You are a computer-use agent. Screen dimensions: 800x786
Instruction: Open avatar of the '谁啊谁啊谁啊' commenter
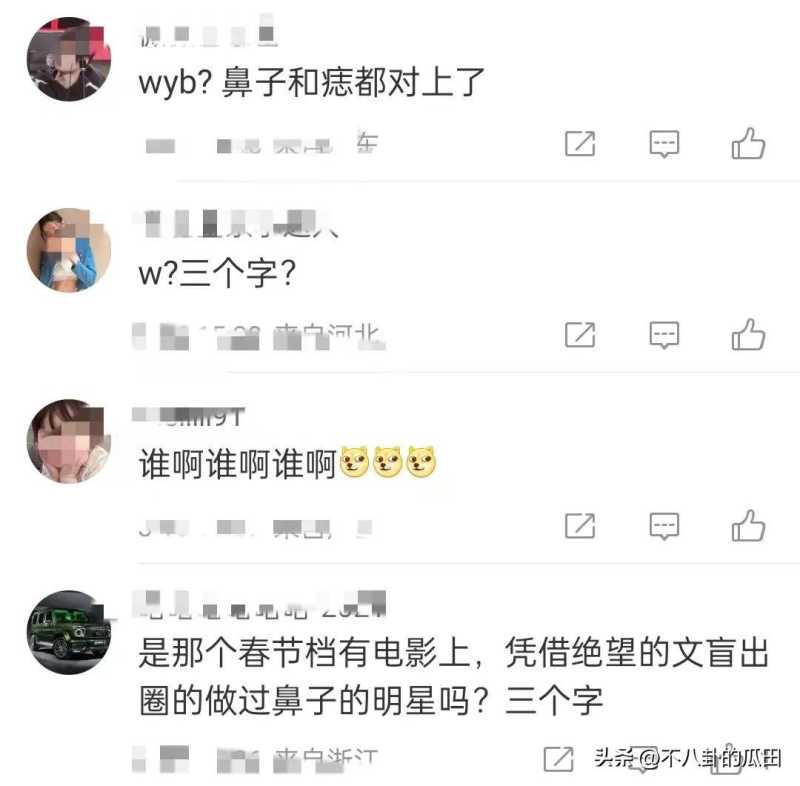68,441
